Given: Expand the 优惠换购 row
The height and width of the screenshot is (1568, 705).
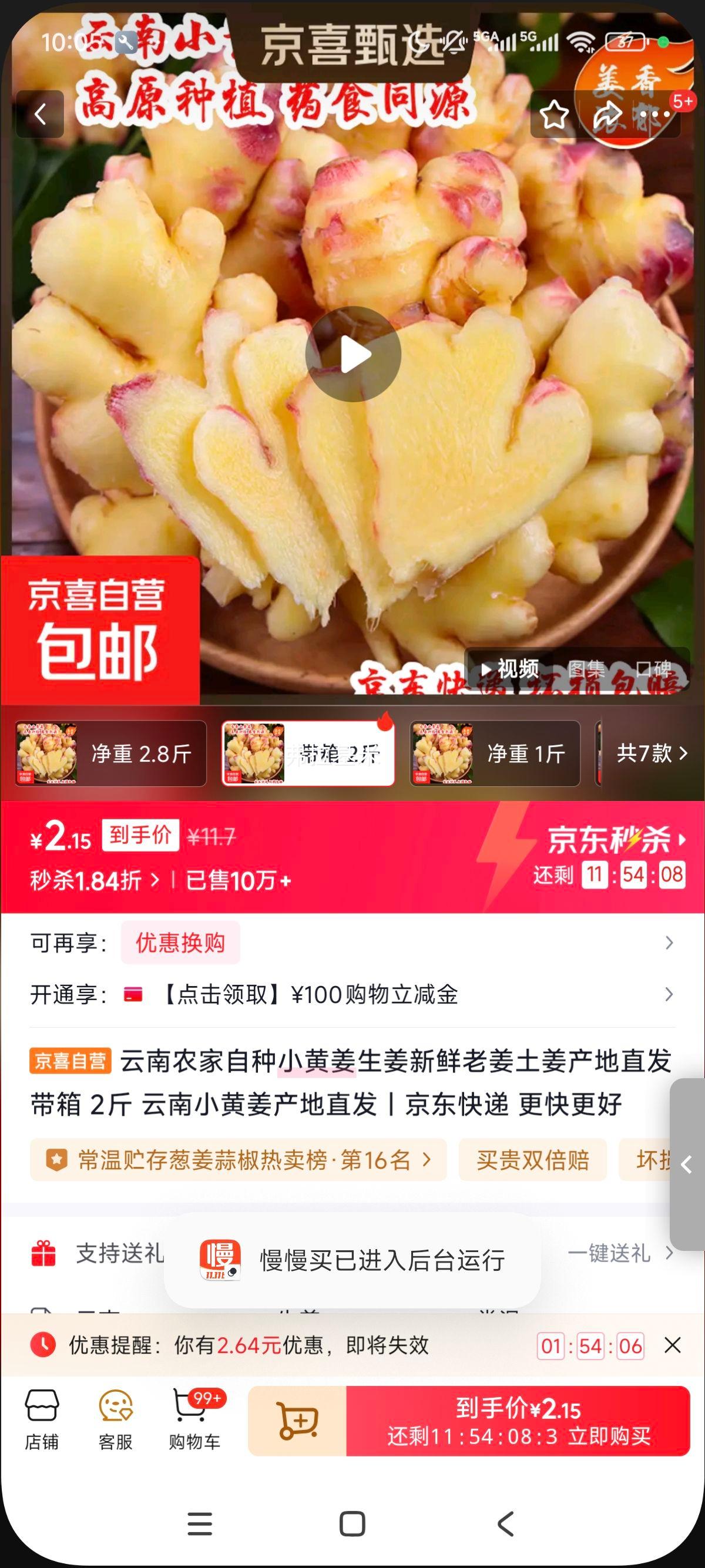Looking at the screenshot, I should pyautogui.click(x=180, y=942).
